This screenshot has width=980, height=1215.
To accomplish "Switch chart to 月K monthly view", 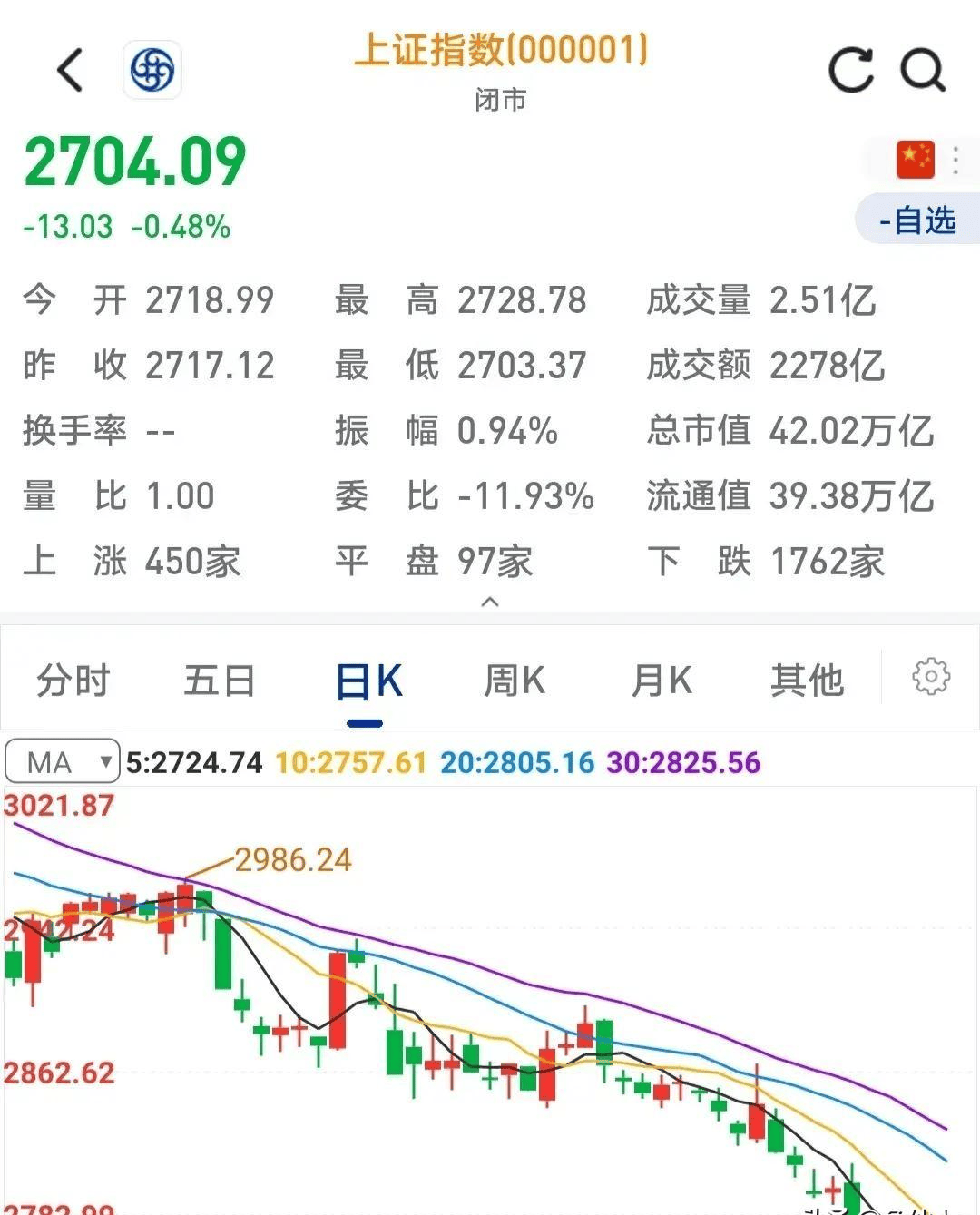I will pyautogui.click(x=661, y=679).
